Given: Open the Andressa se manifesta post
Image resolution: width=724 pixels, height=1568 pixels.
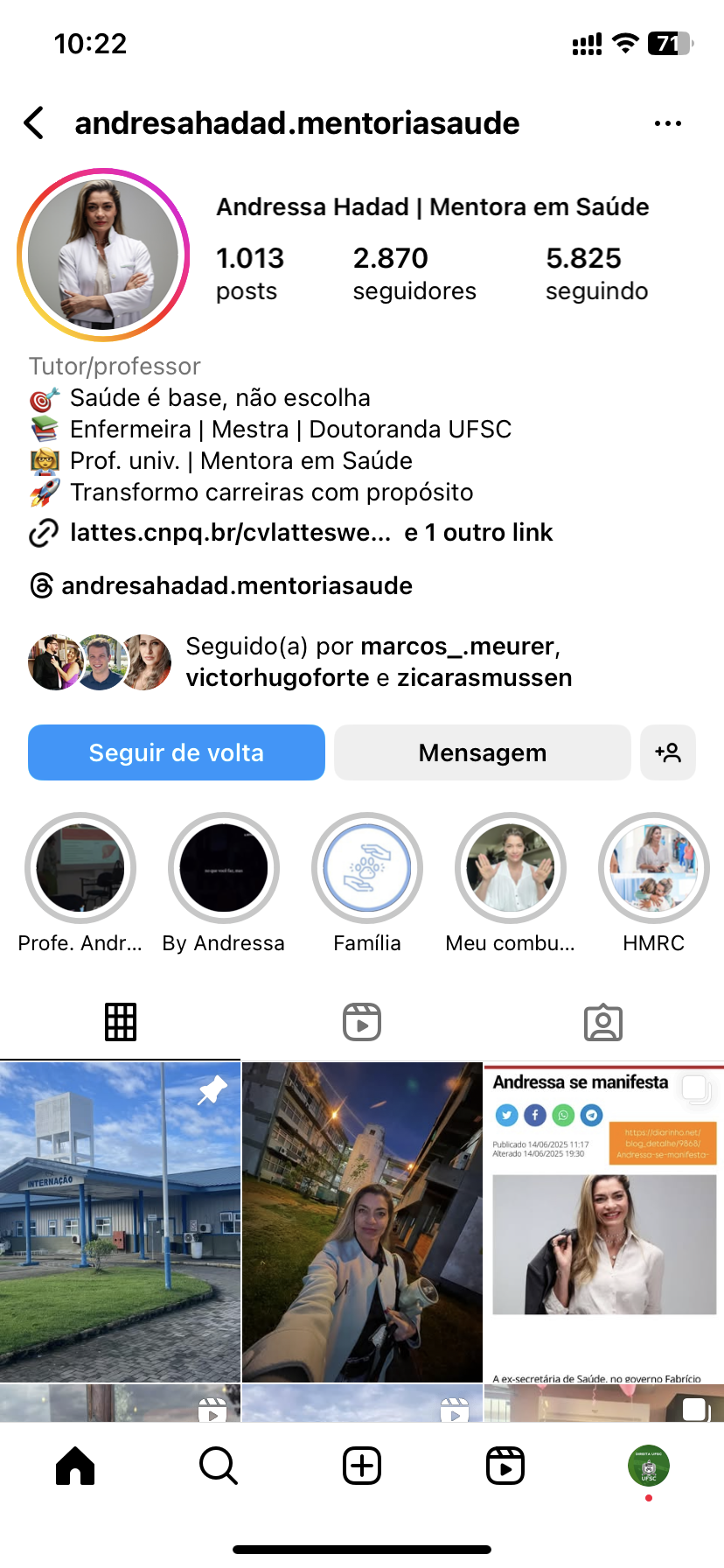Looking at the screenshot, I should 603,1221.
